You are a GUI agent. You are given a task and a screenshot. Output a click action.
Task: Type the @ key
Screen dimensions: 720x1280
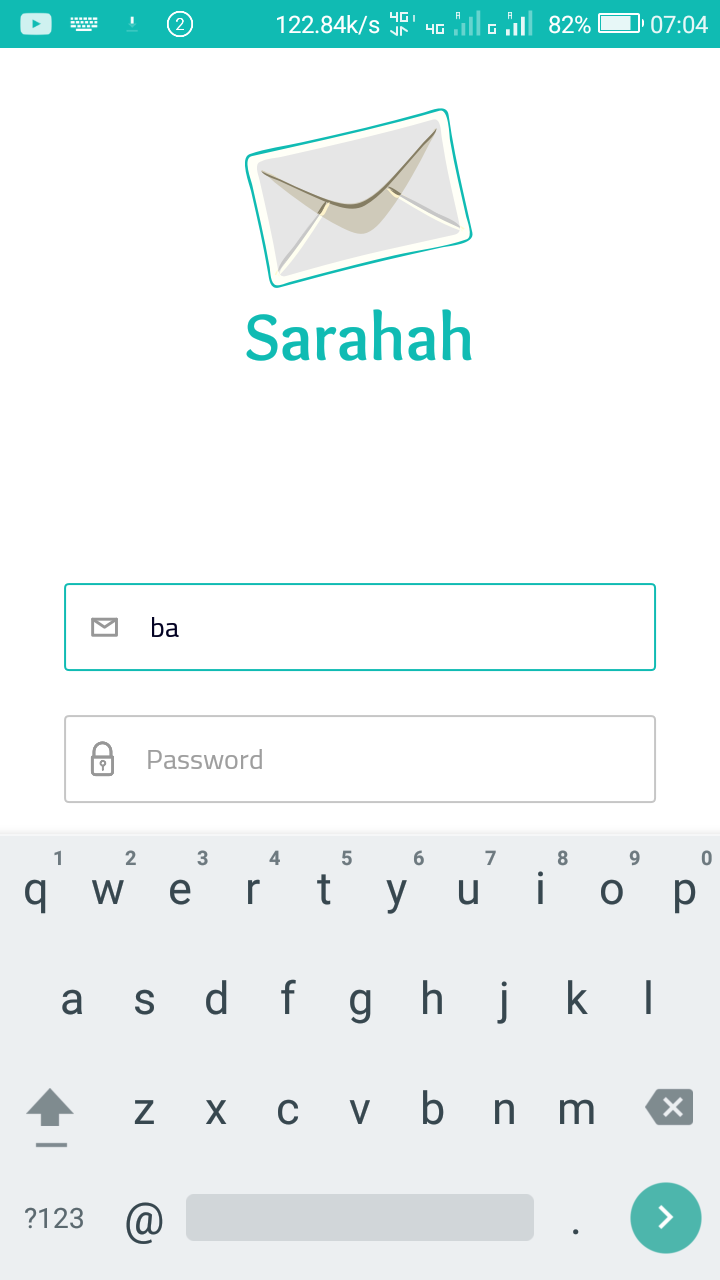click(144, 1219)
